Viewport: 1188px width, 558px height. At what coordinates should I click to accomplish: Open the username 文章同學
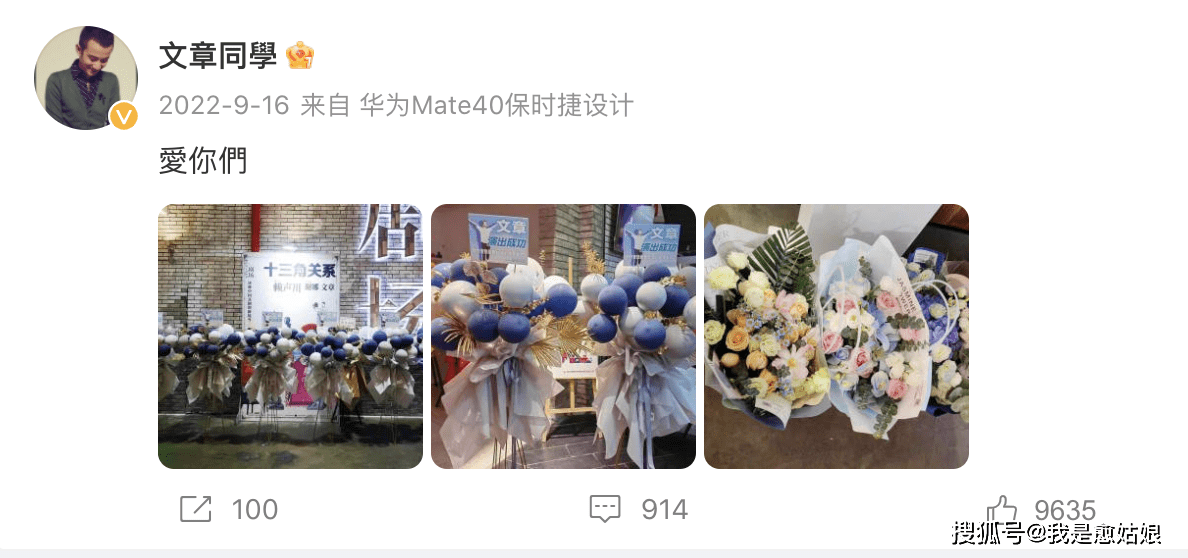218,56
